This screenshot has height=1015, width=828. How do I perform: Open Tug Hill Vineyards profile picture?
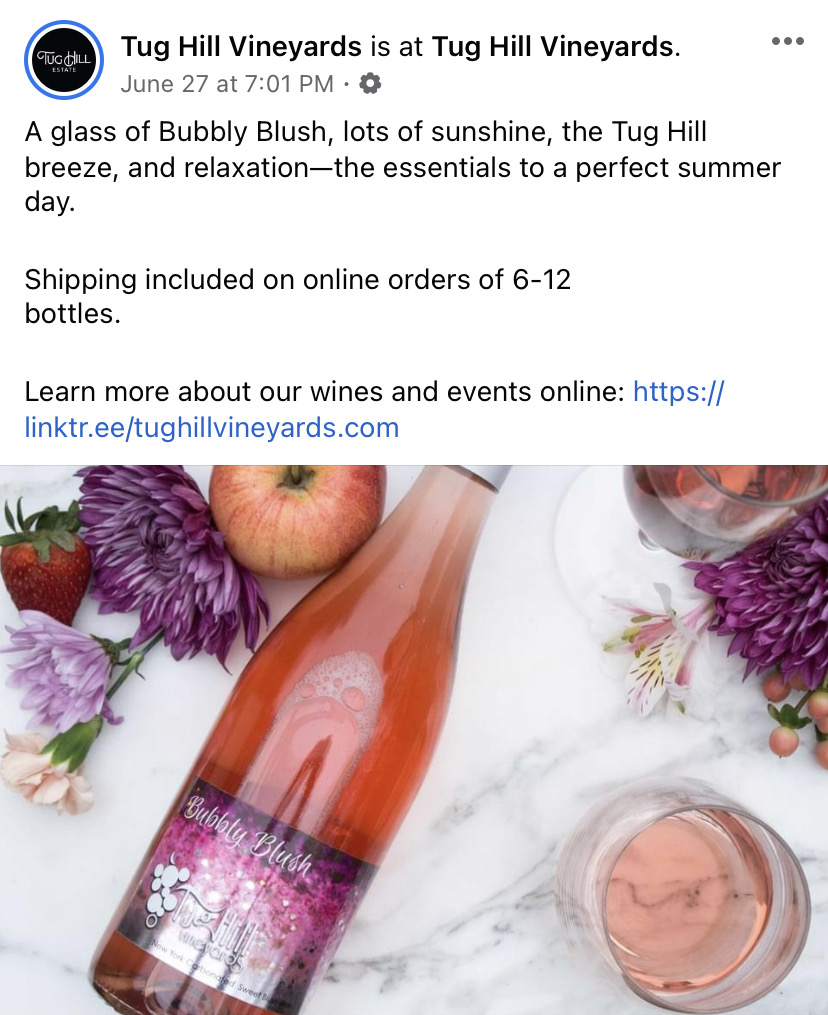(x=64, y=60)
